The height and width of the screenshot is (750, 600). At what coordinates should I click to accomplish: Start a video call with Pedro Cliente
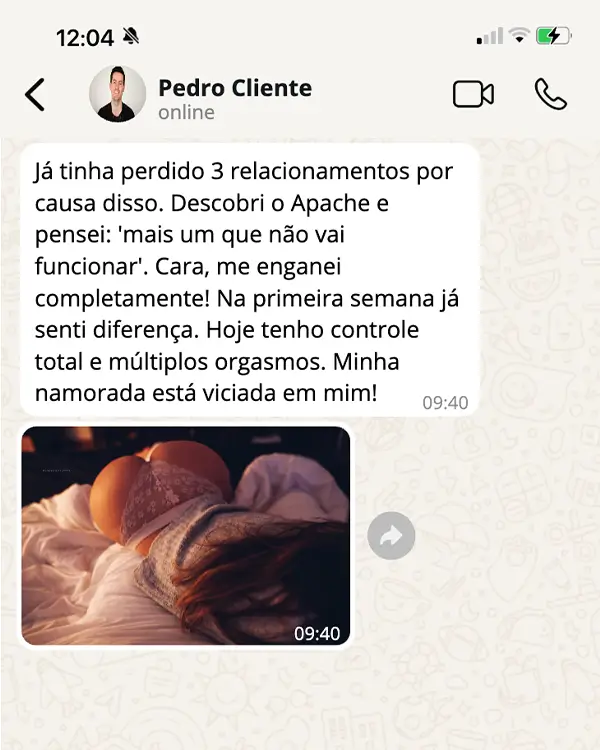point(473,94)
